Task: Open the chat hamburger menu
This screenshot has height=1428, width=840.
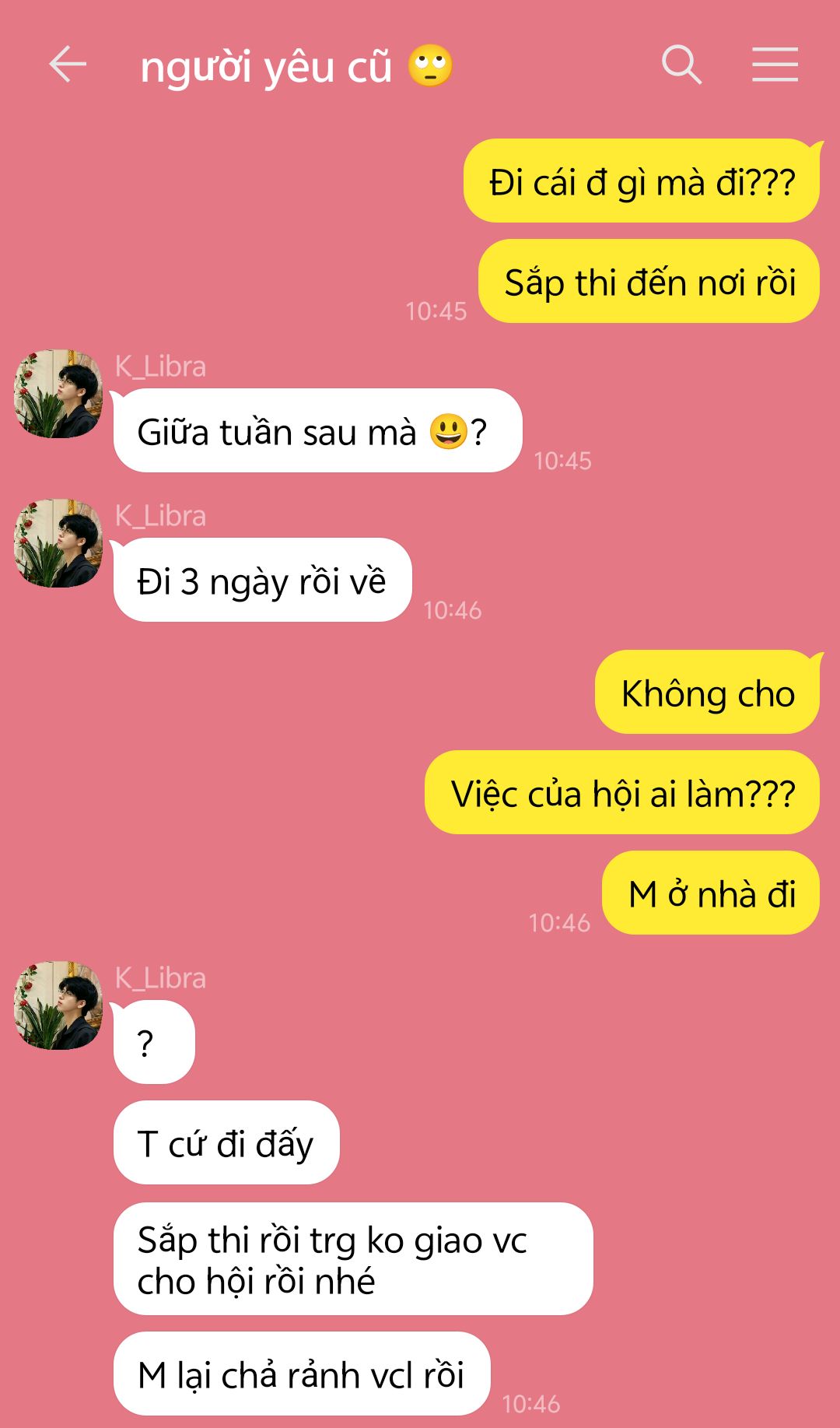Action: coord(775,65)
